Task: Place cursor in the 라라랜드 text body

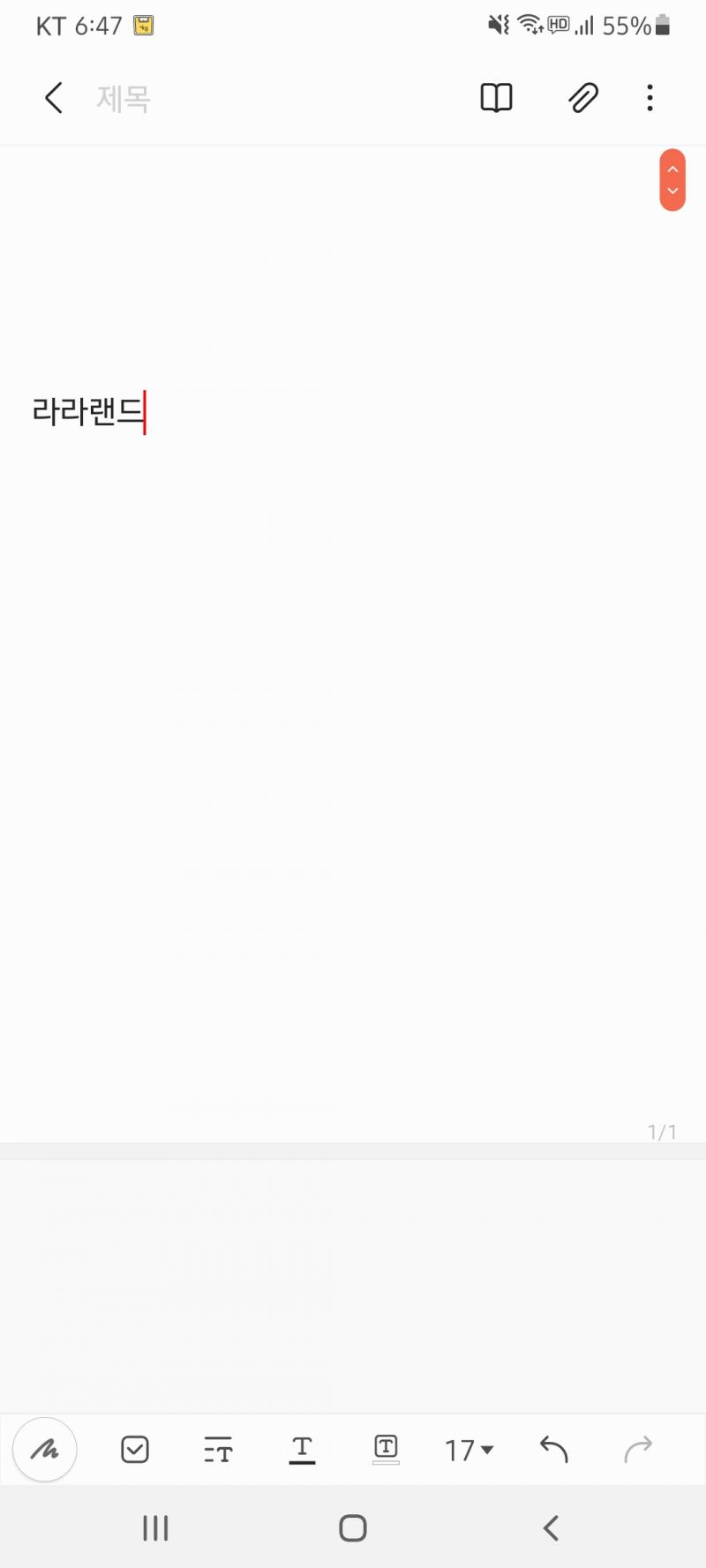Action: (87, 411)
